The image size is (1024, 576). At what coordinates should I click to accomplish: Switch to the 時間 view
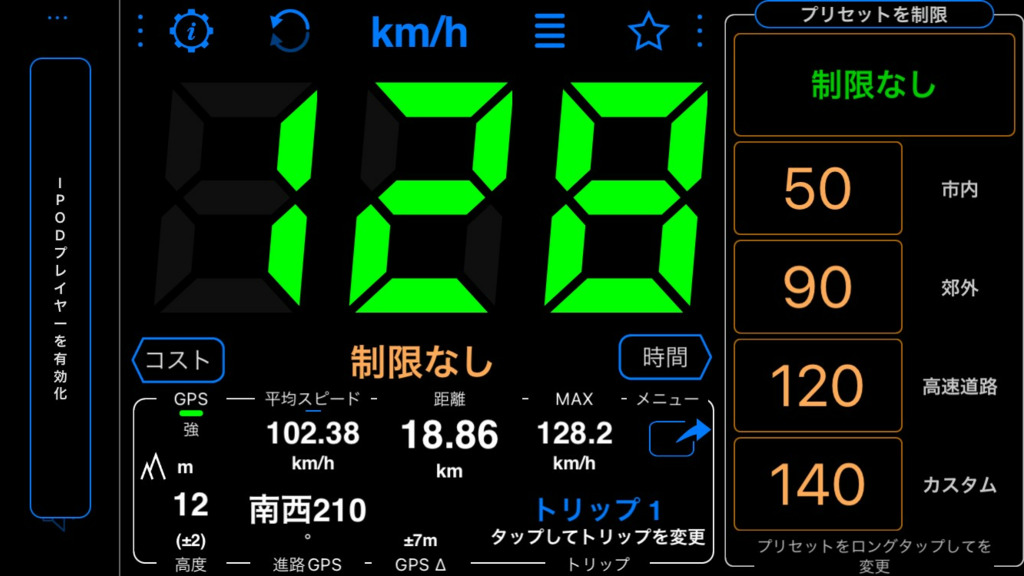665,356
